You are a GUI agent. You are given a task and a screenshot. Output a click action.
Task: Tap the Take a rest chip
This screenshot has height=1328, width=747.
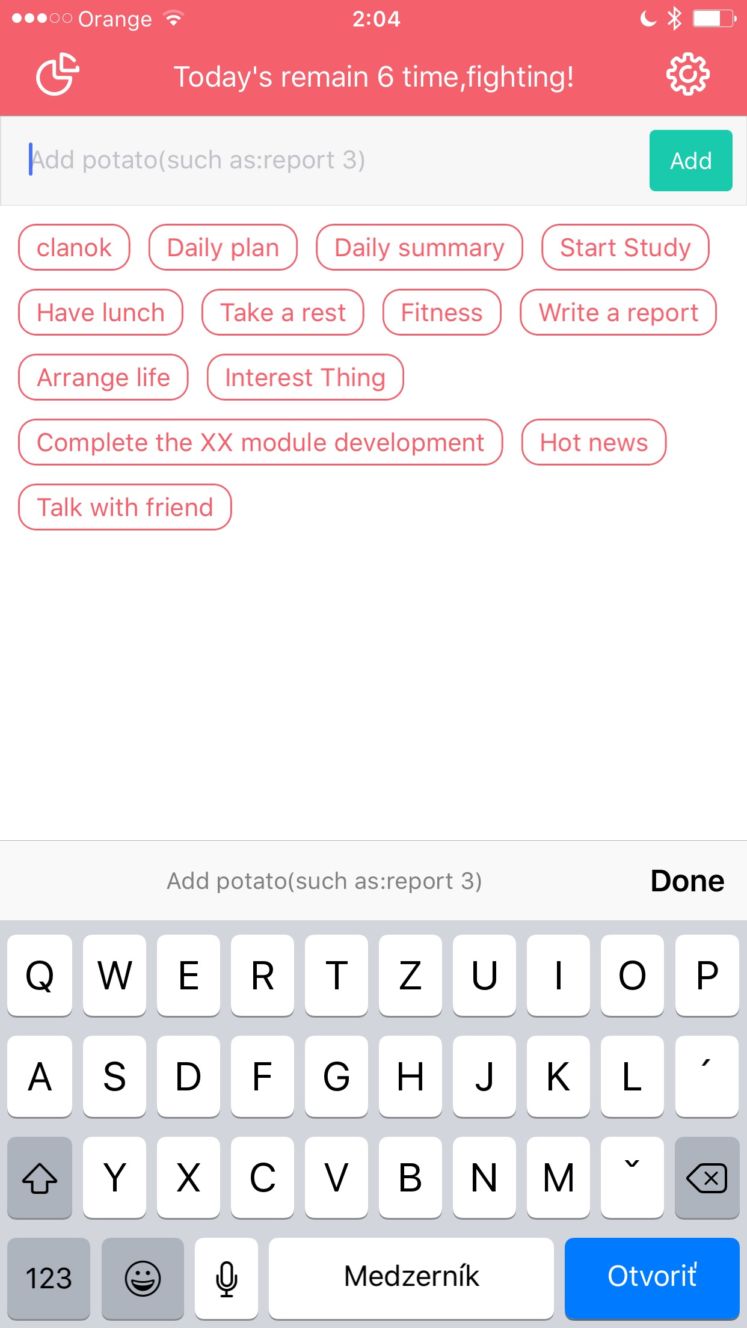283,313
